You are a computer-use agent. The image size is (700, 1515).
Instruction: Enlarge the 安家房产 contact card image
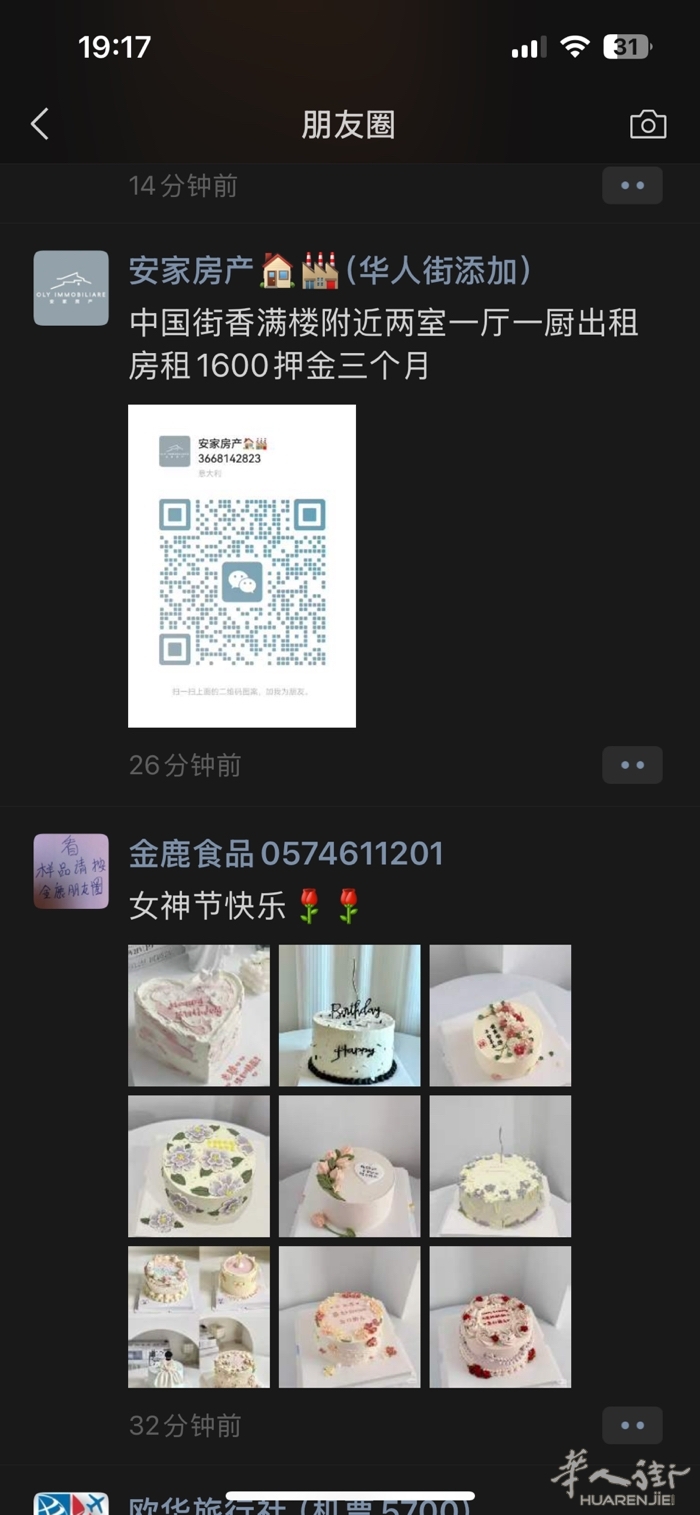click(x=242, y=566)
